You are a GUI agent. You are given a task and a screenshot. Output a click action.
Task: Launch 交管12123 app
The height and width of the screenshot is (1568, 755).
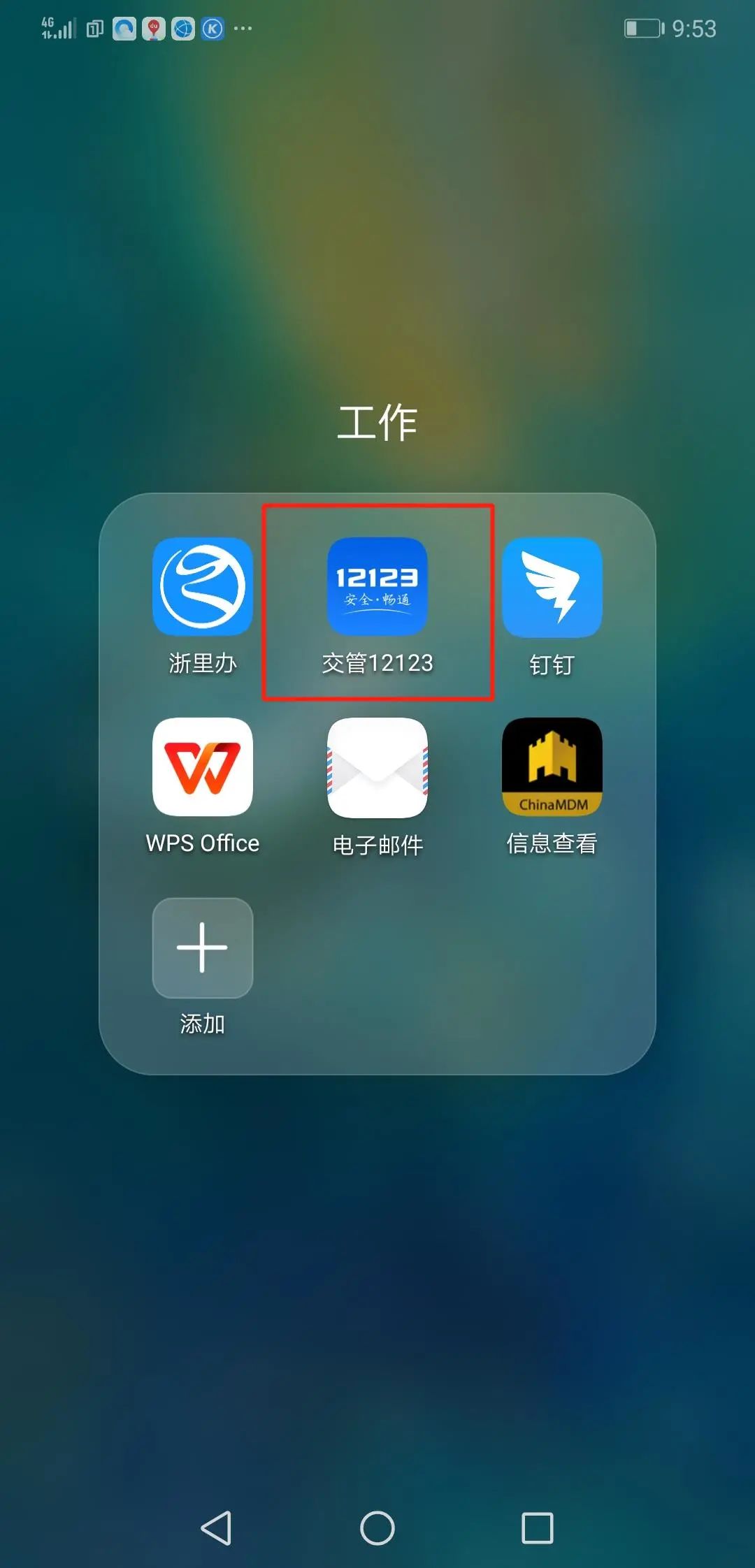click(x=377, y=587)
